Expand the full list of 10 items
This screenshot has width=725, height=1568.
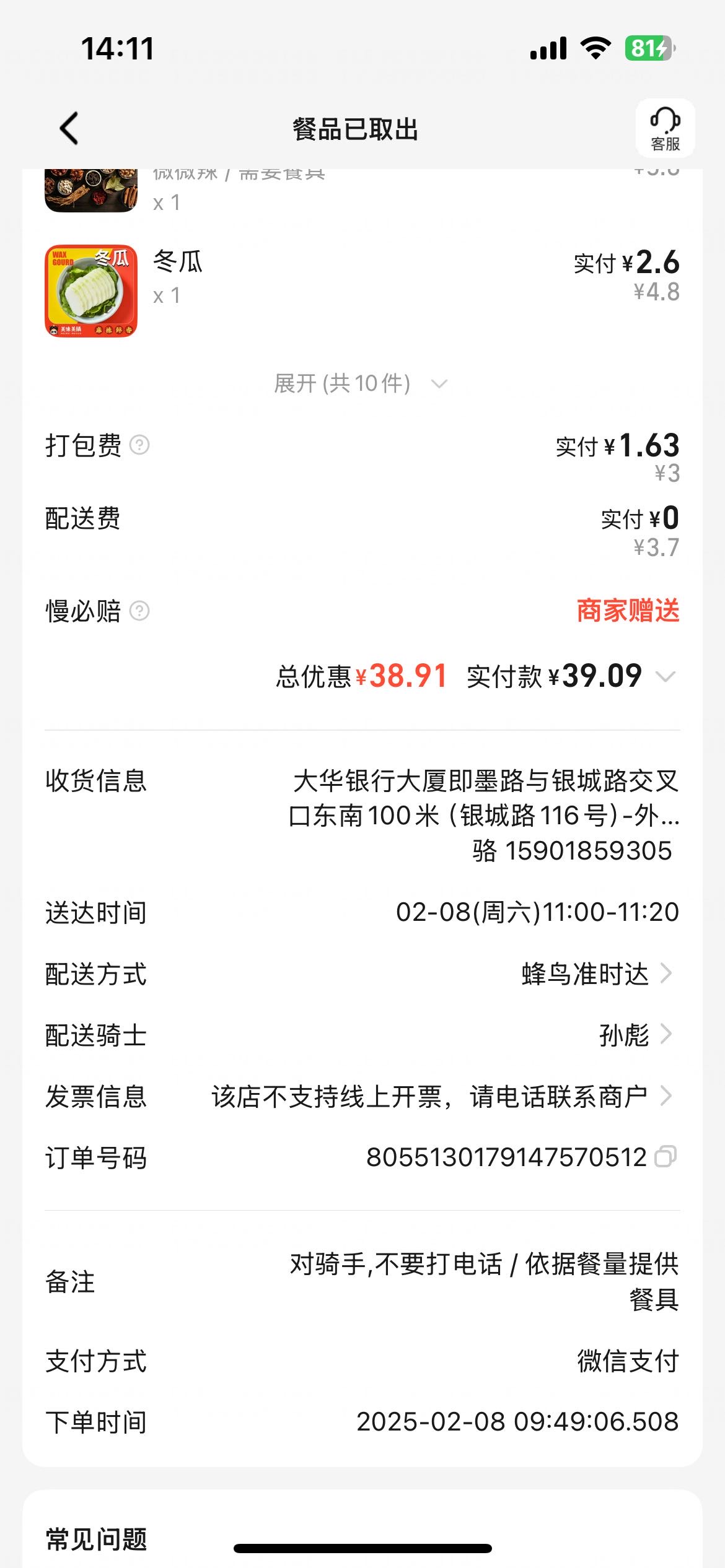(360, 383)
